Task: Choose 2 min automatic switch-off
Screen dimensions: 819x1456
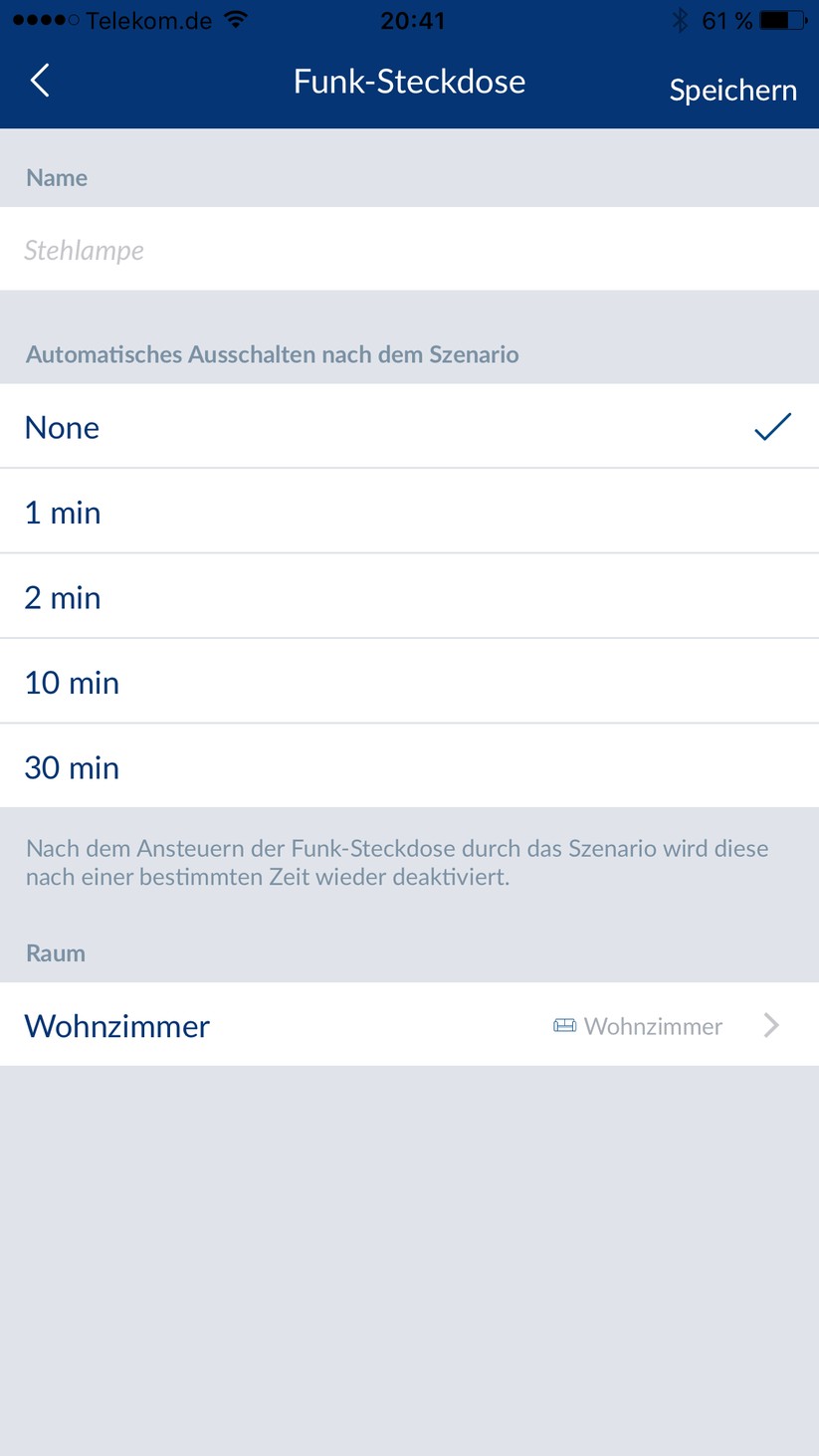Action: click(409, 597)
